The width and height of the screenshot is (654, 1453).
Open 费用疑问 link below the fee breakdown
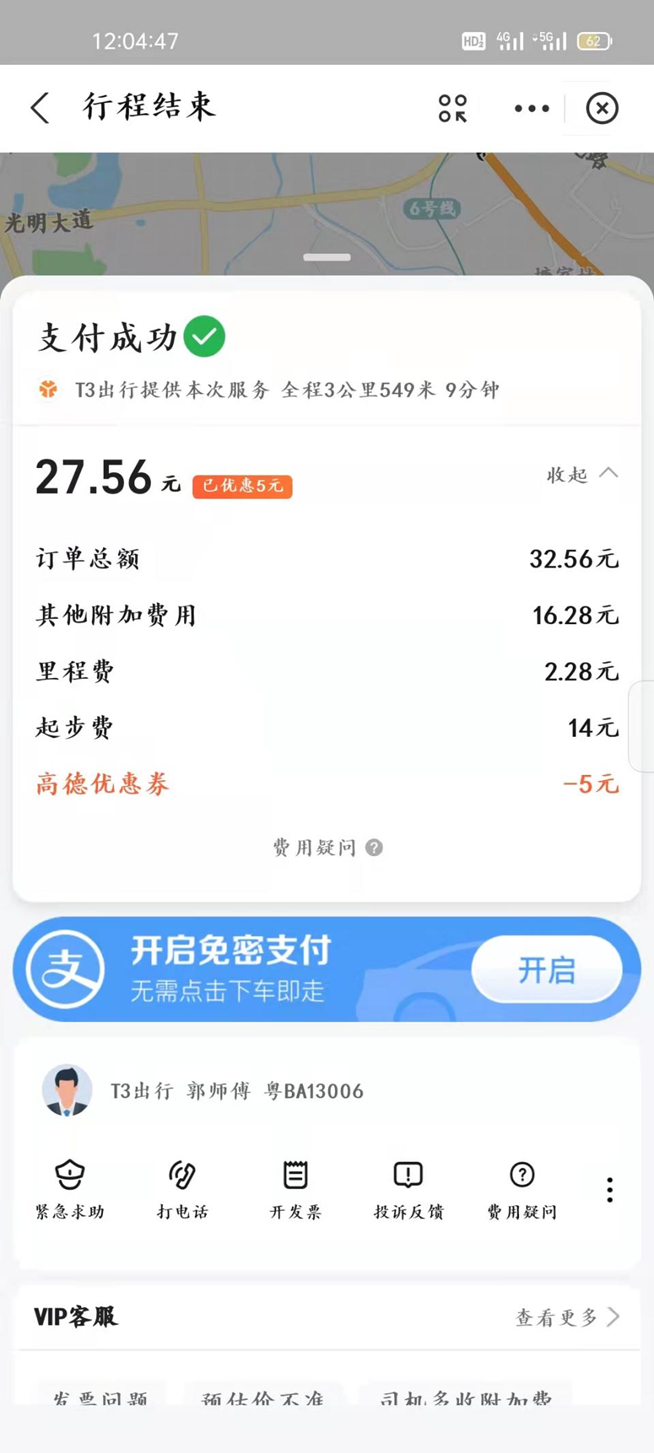coord(327,848)
